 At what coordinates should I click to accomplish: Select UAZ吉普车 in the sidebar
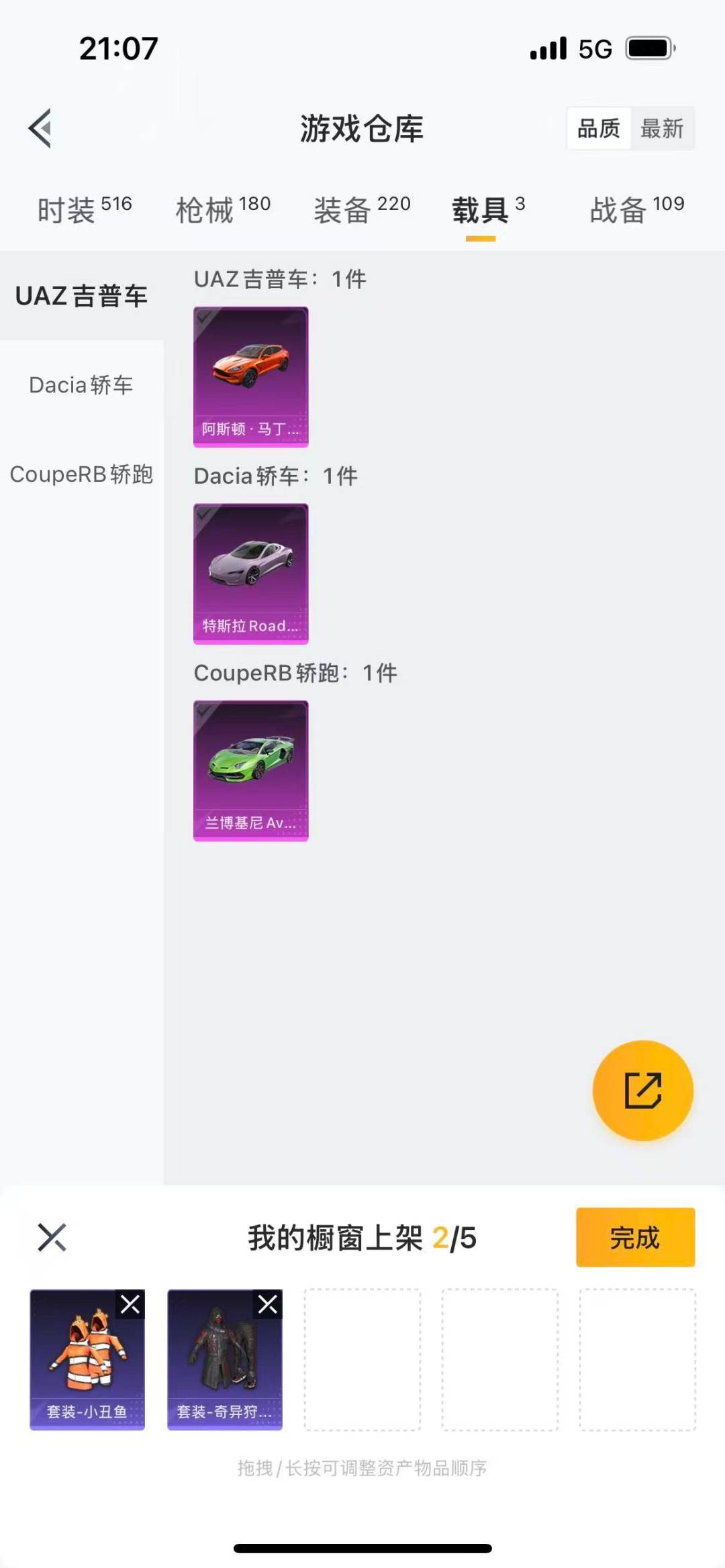(81, 296)
